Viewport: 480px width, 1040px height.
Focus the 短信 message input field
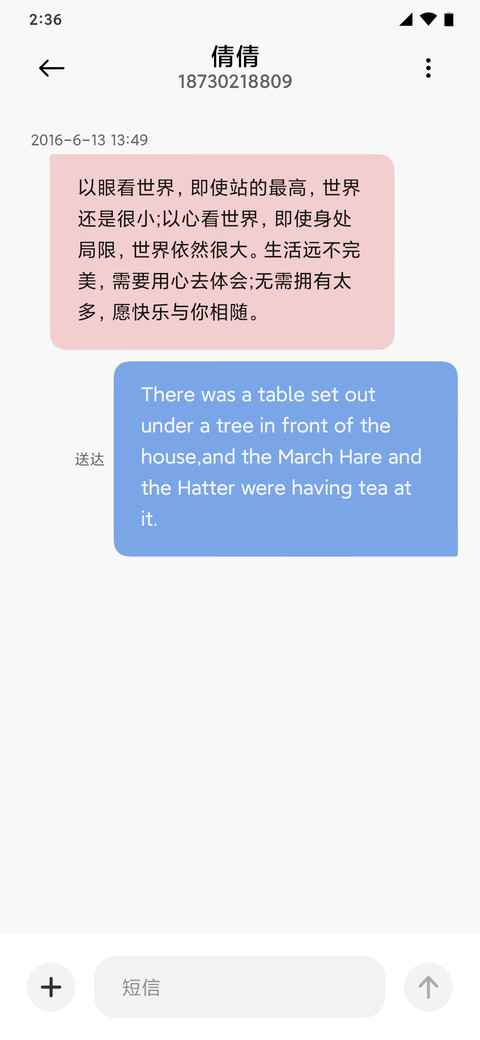tap(239, 987)
